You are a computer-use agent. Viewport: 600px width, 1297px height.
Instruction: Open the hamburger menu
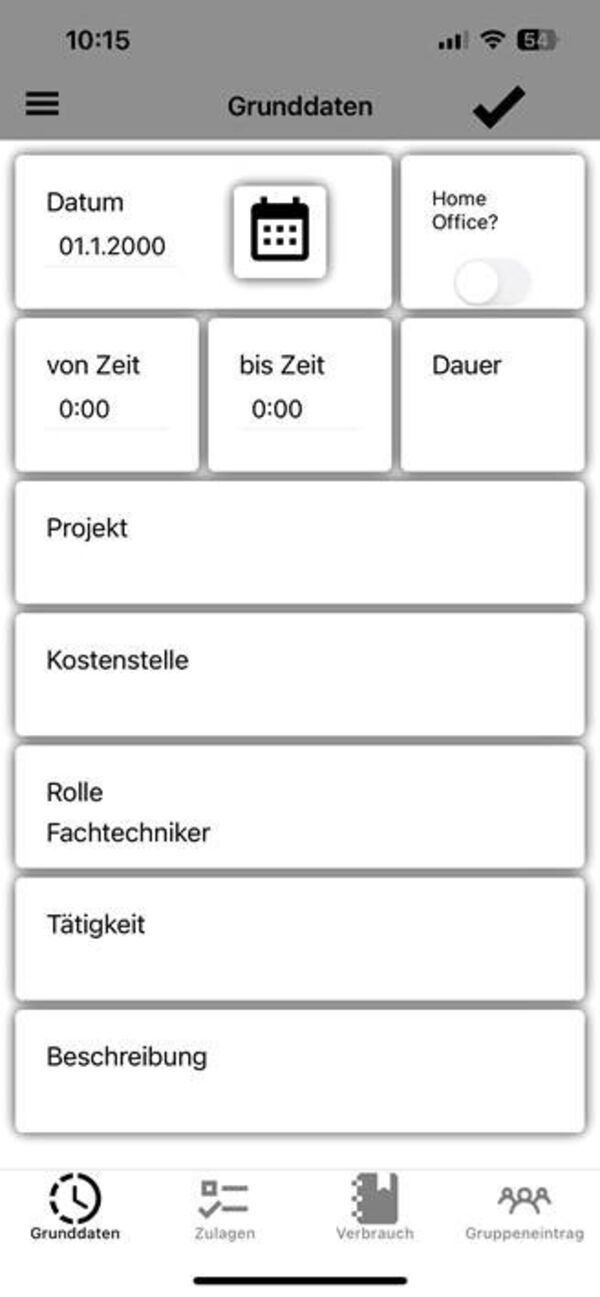click(42, 104)
